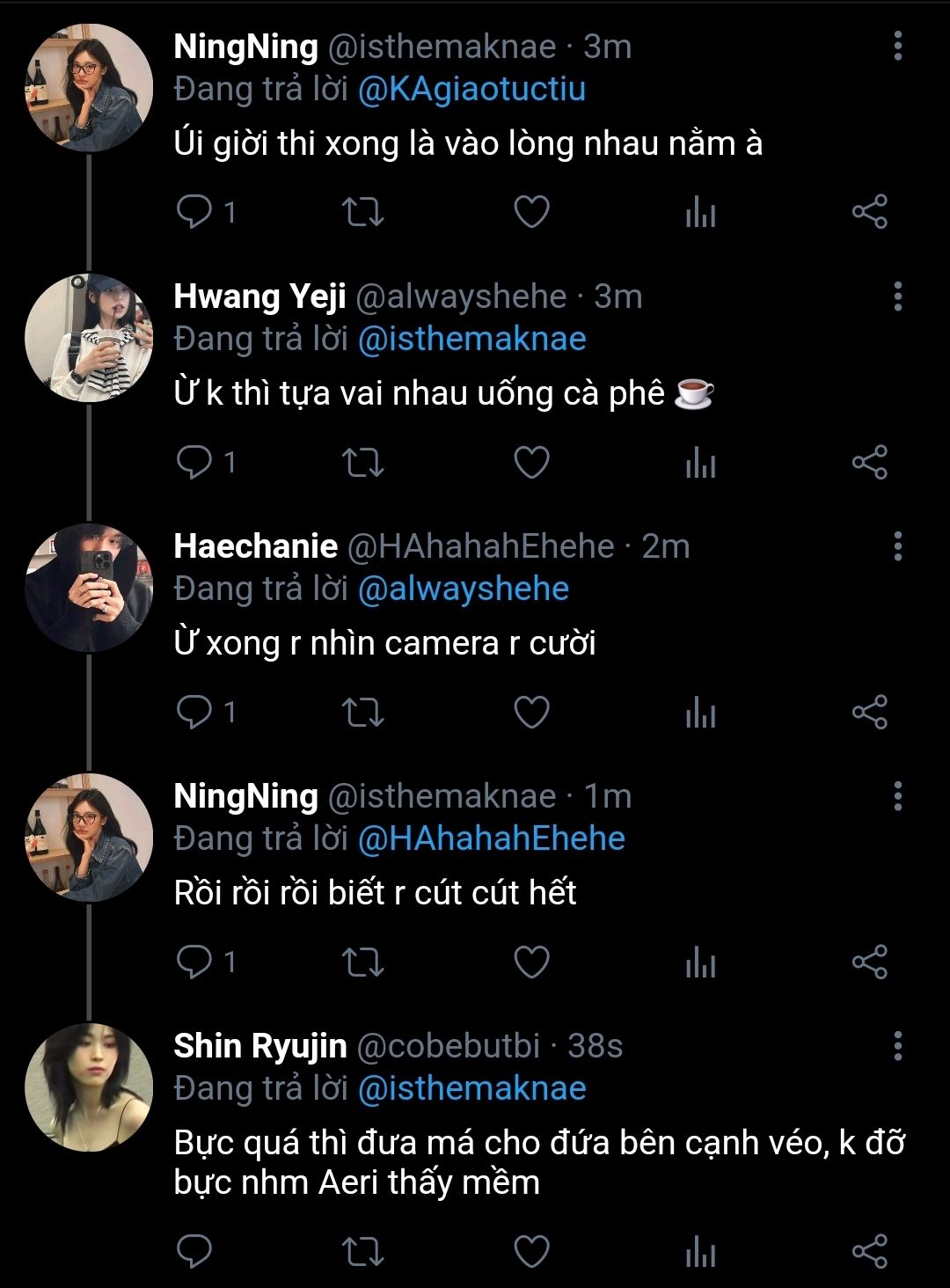Like NingNing's "Rồi rồi rồi" tweet
The image size is (950, 1288).
tap(531, 962)
